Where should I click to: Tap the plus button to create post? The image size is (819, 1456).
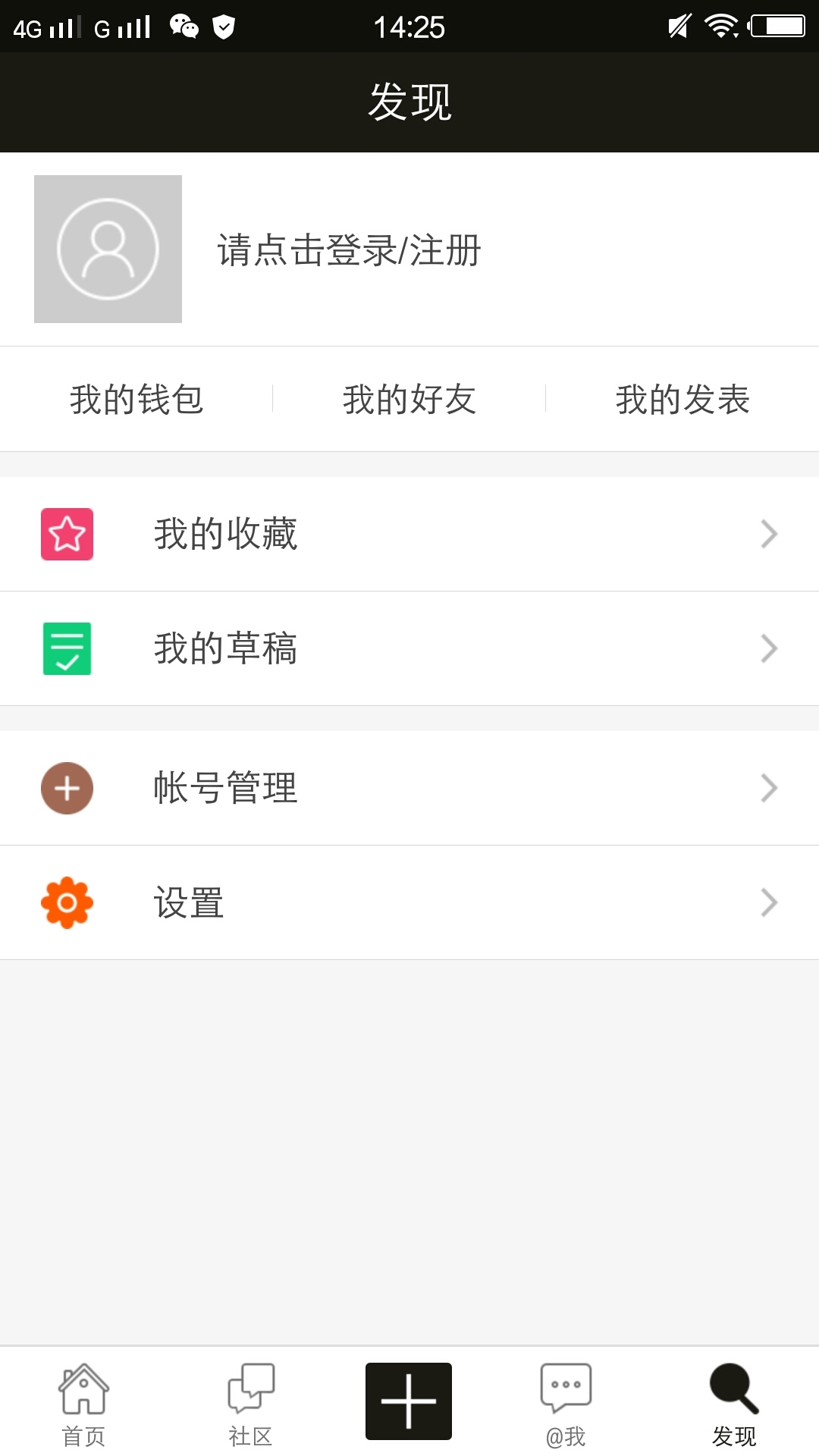pos(409,1401)
